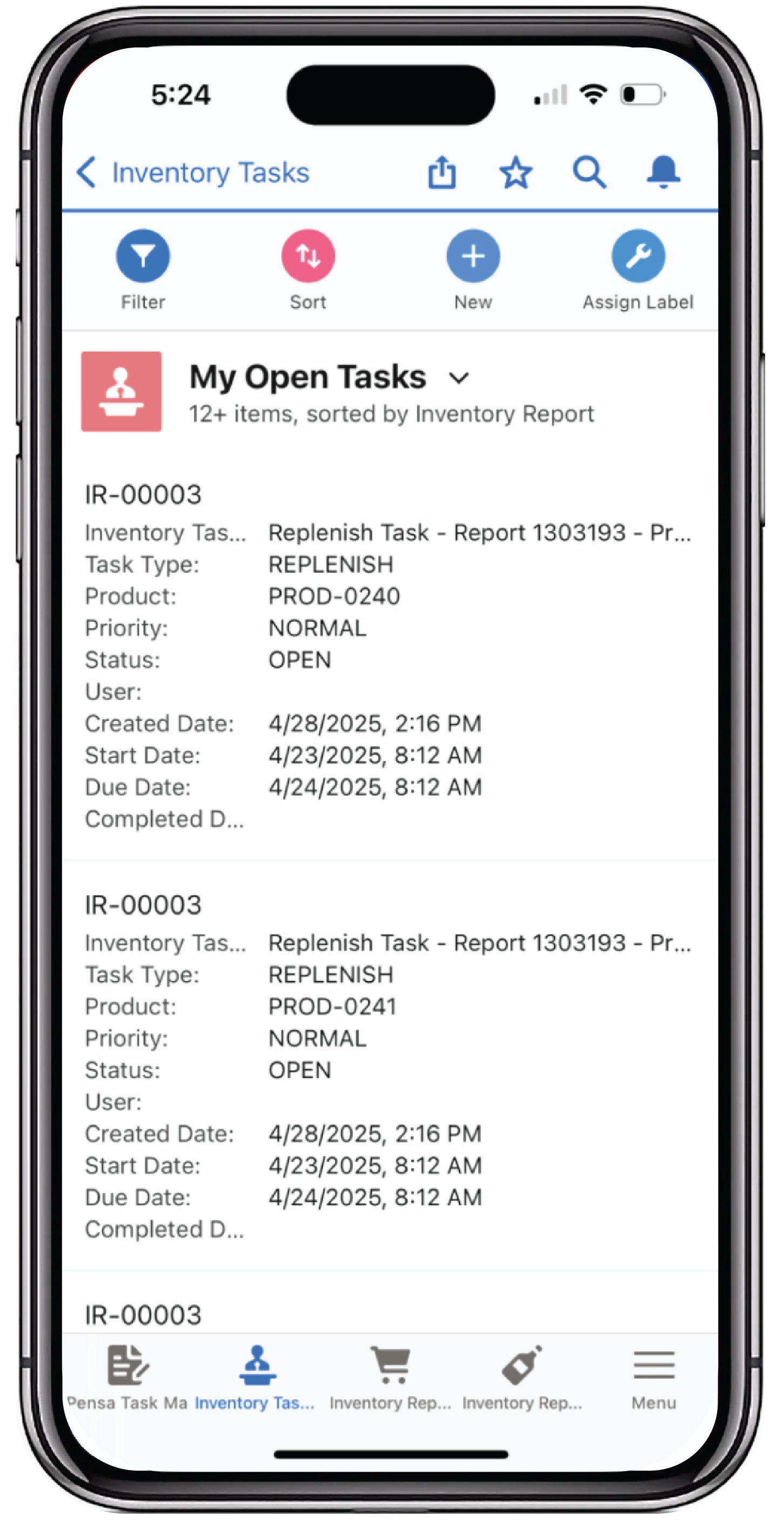Create a New inventory task
Image resolution: width=784 pixels, height=1530 pixels.
point(473,270)
